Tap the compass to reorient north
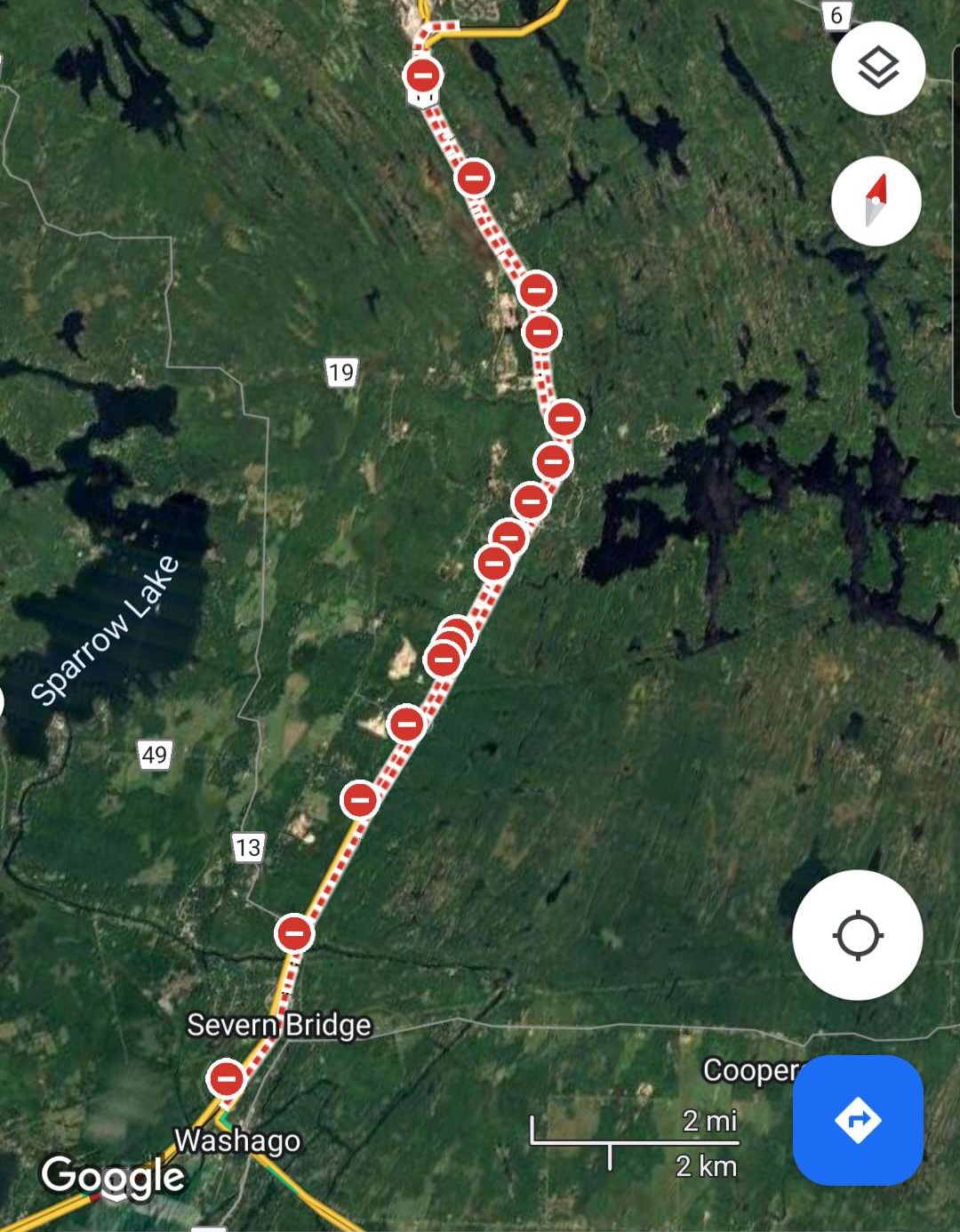This screenshot has width=960, height=1232. click(x=876, y=201)
